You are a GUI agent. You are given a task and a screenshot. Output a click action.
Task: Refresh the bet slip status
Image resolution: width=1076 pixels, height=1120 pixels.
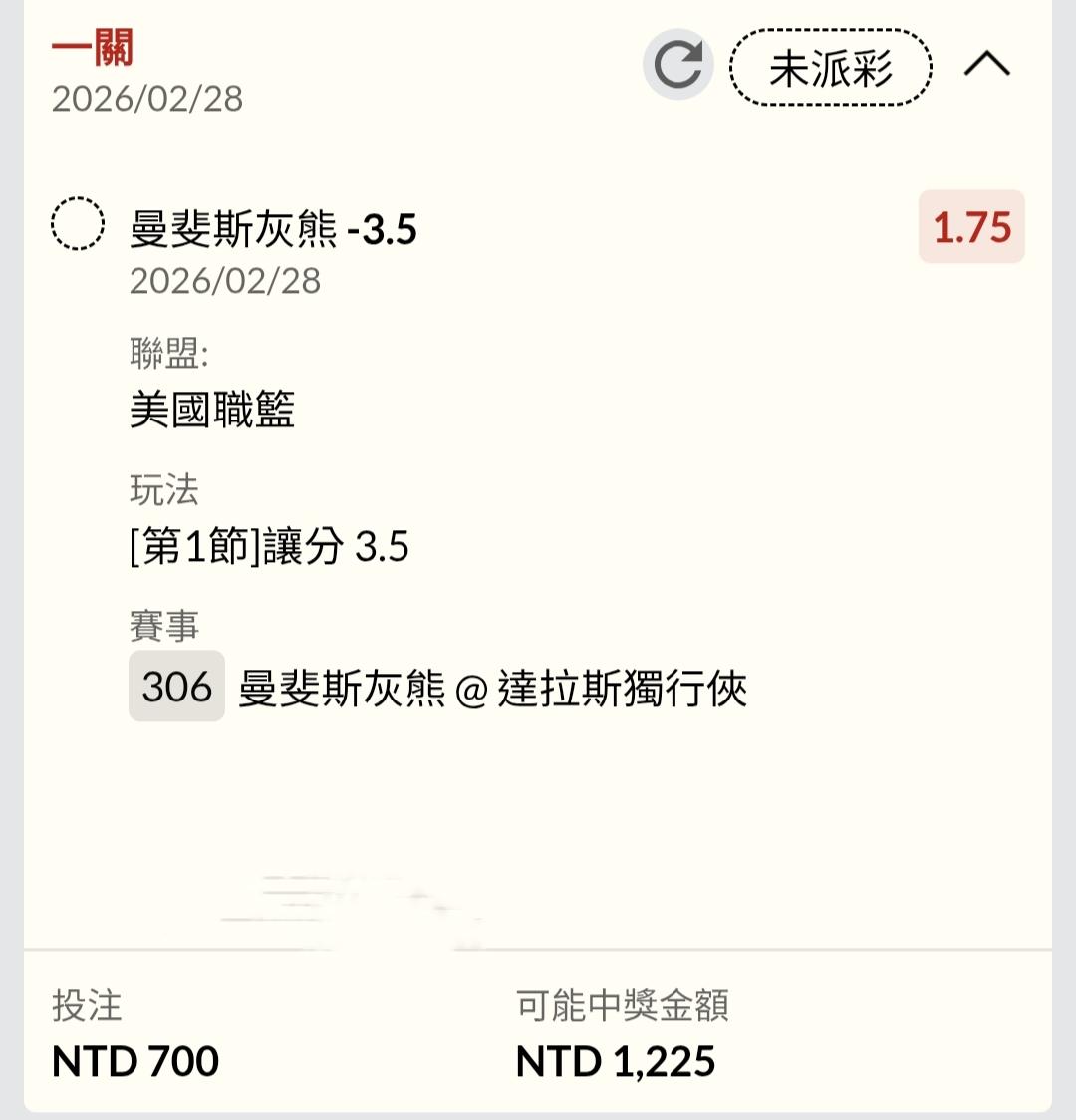(678, 65)
